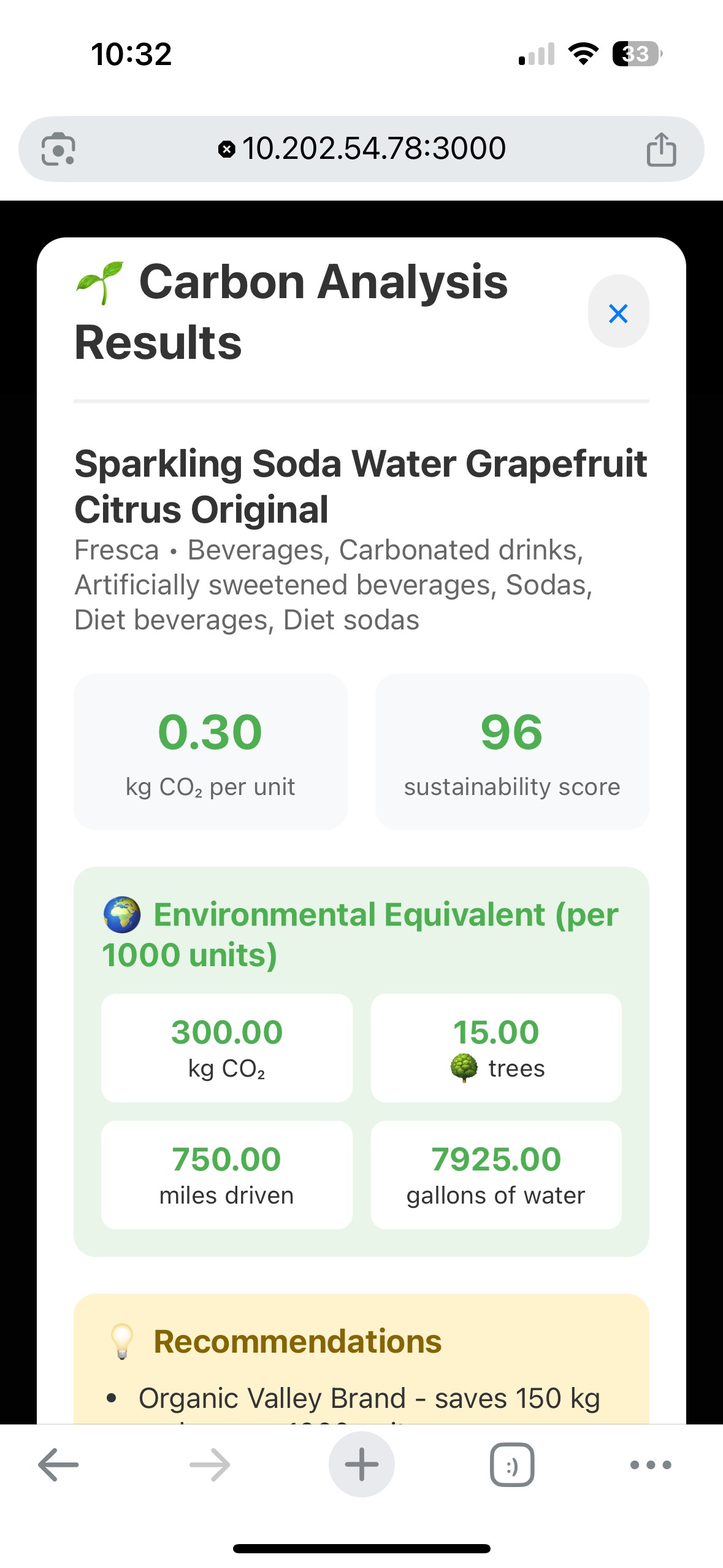
Task: Open the Google Lens camera search icon
Action: point(58,149)
